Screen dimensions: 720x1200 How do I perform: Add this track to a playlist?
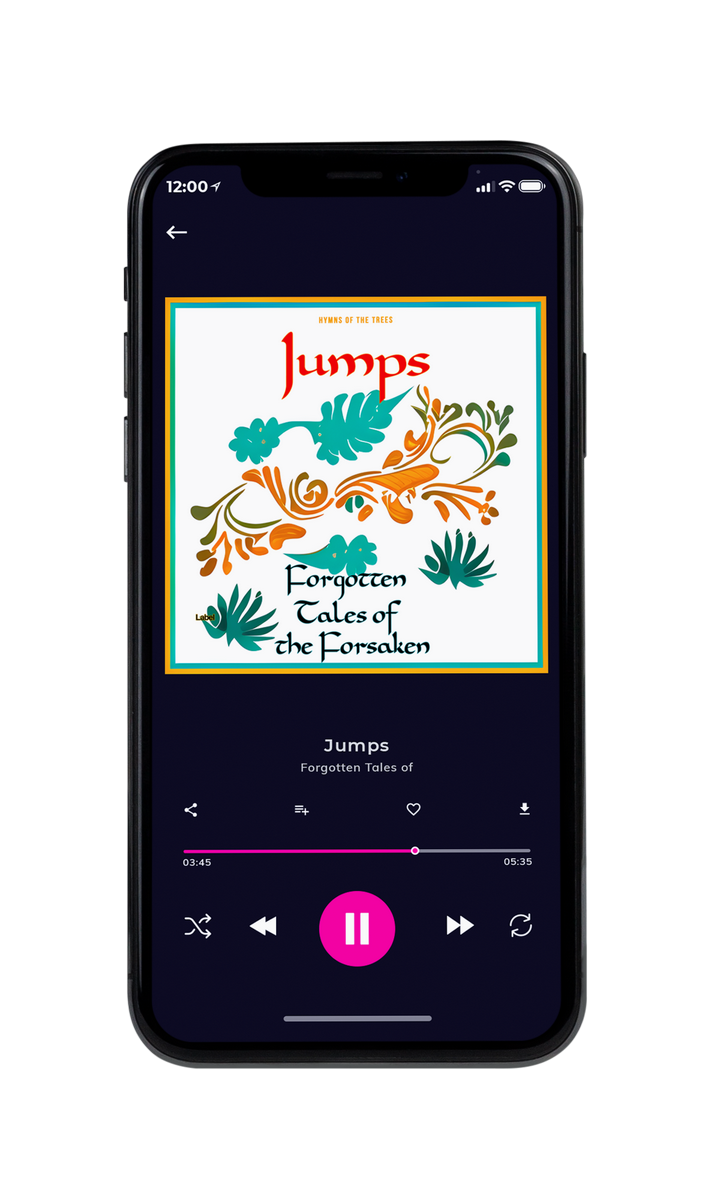click(301, 810)
